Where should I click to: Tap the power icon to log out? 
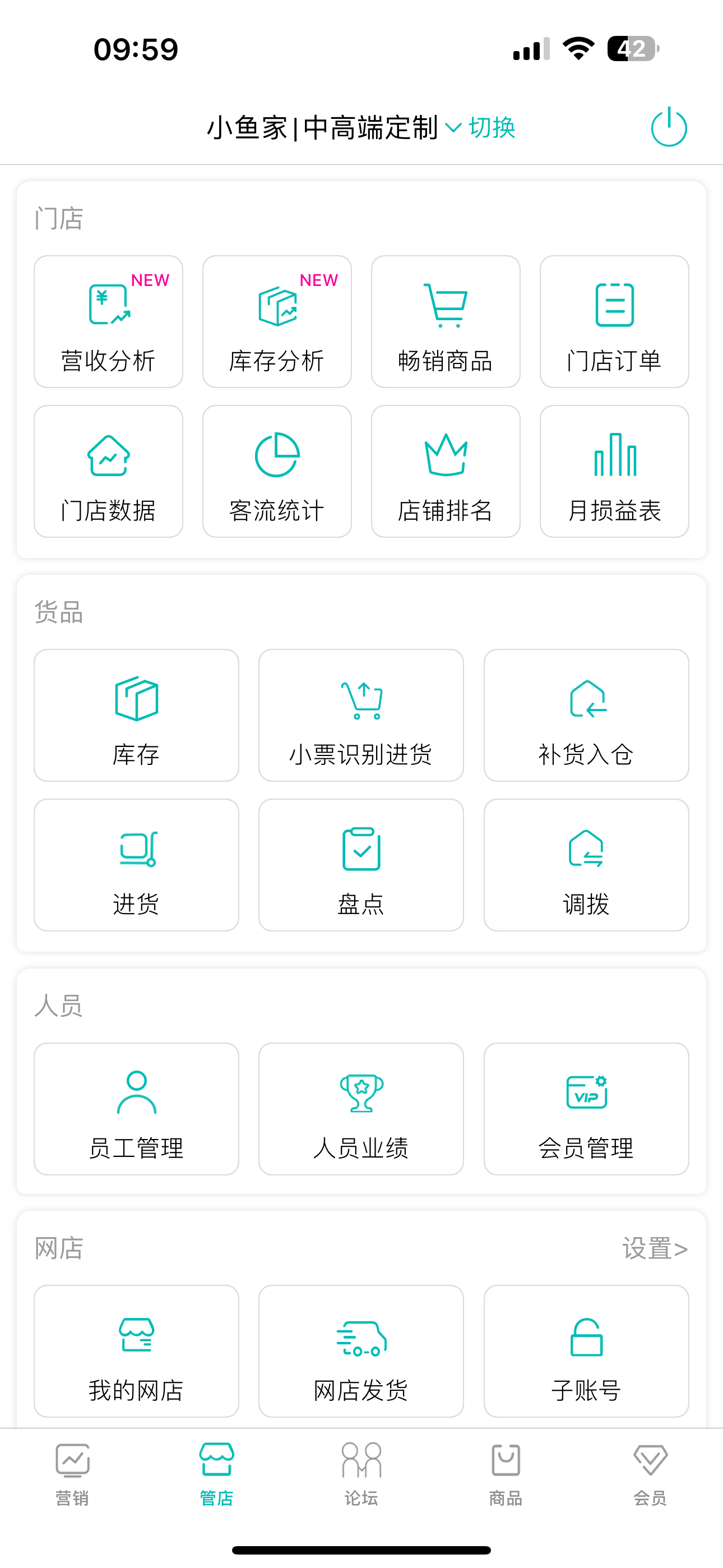pos(668,127)
